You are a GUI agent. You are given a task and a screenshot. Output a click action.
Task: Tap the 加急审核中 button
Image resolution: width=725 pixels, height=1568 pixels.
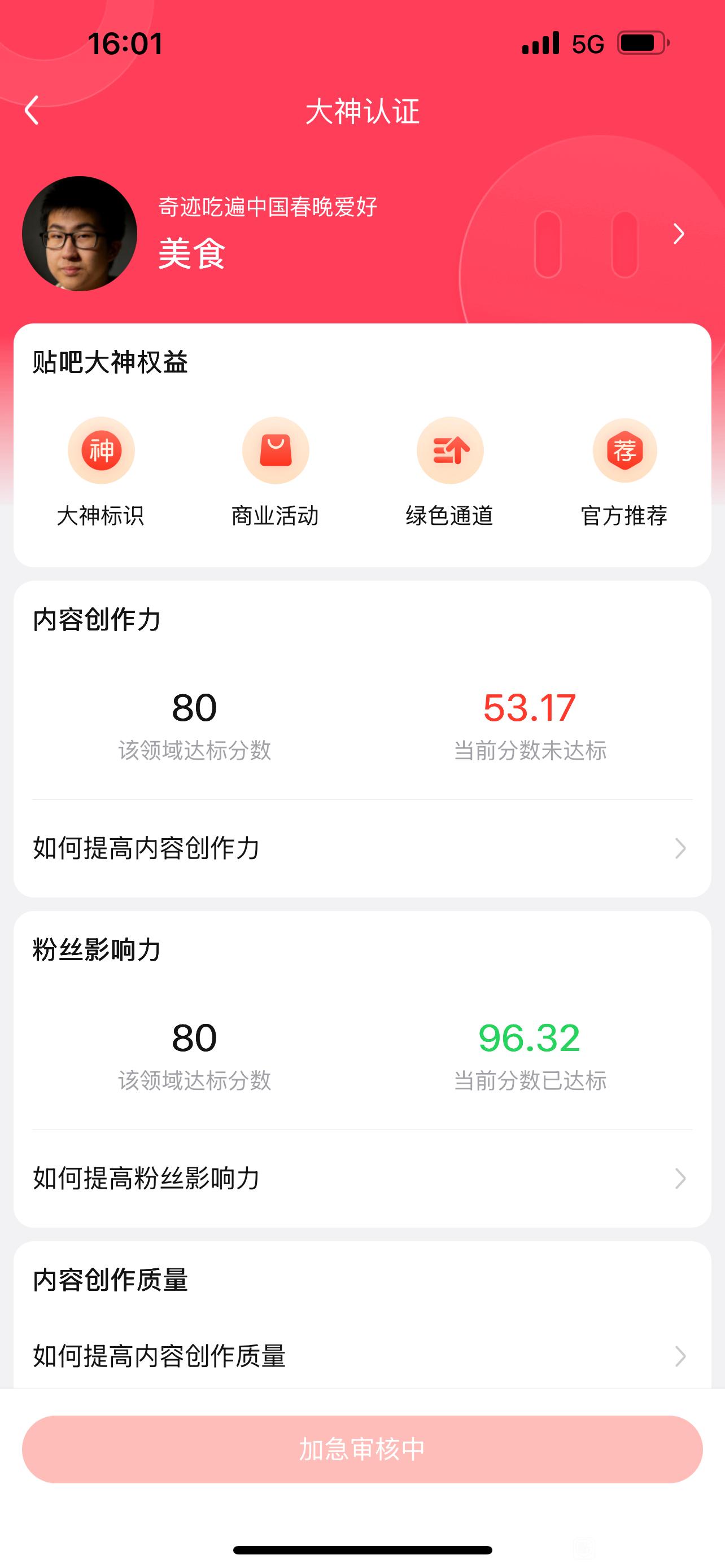tap(362, 1449)
